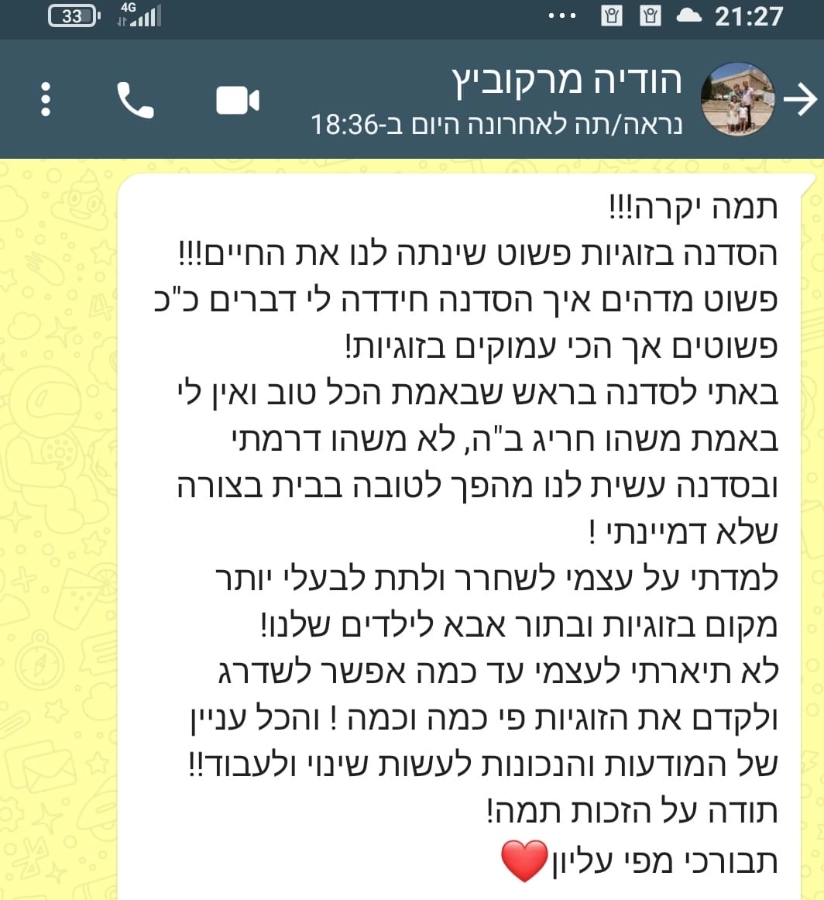Go back from the chat

800,100
